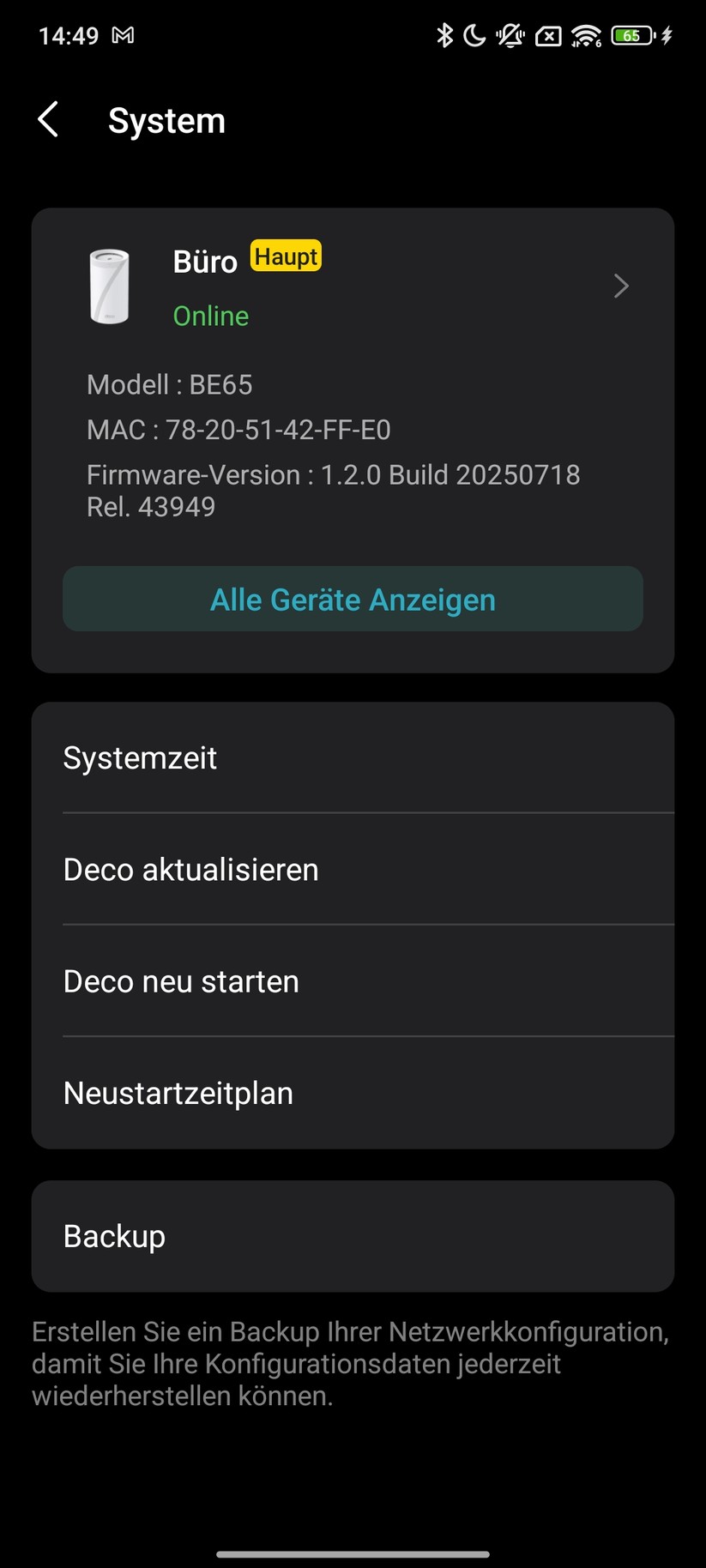Tap the charging battery indicator
706x1568 pixels.
point(632,35)
